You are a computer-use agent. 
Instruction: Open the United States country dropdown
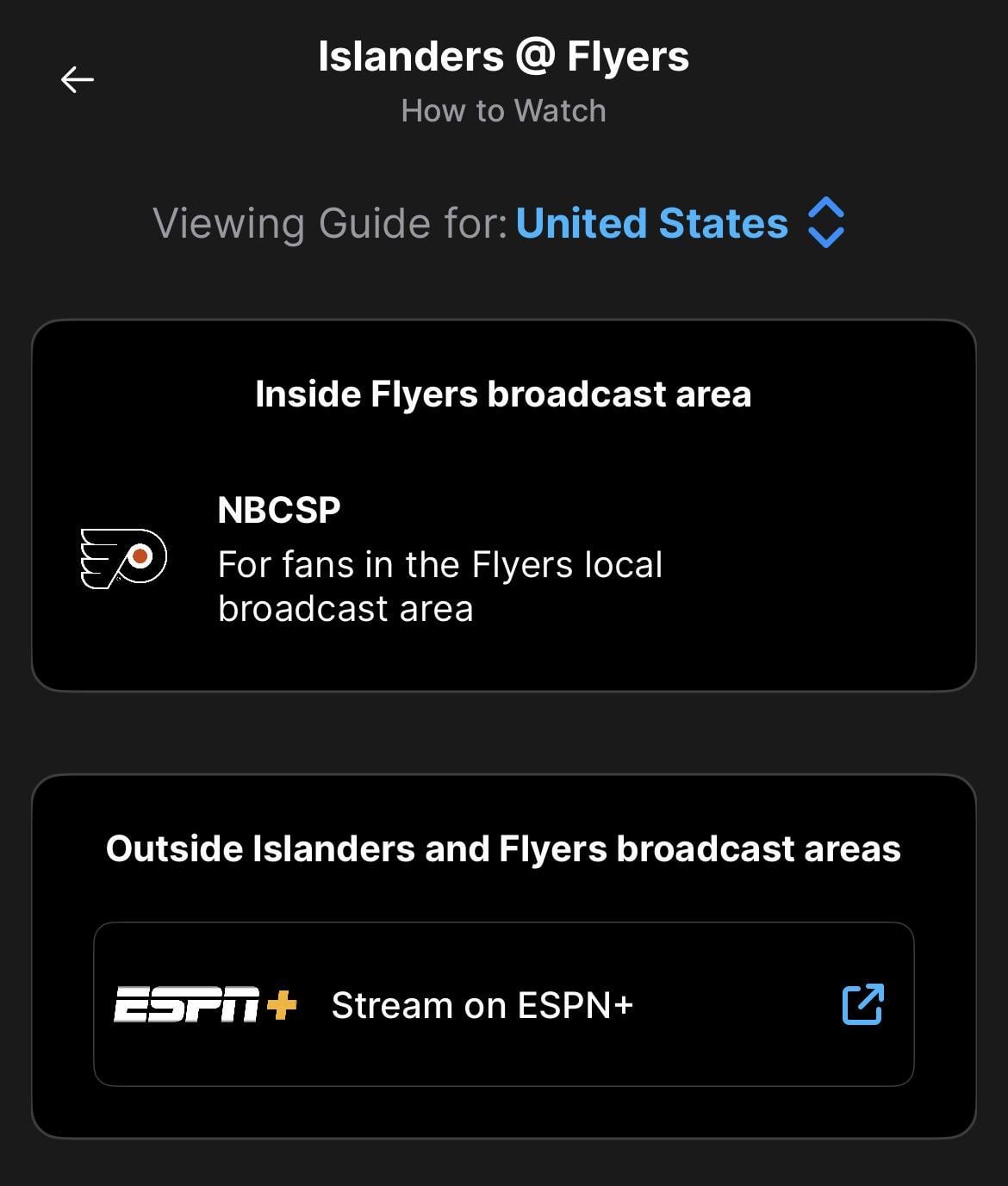[x=679, y=224]
